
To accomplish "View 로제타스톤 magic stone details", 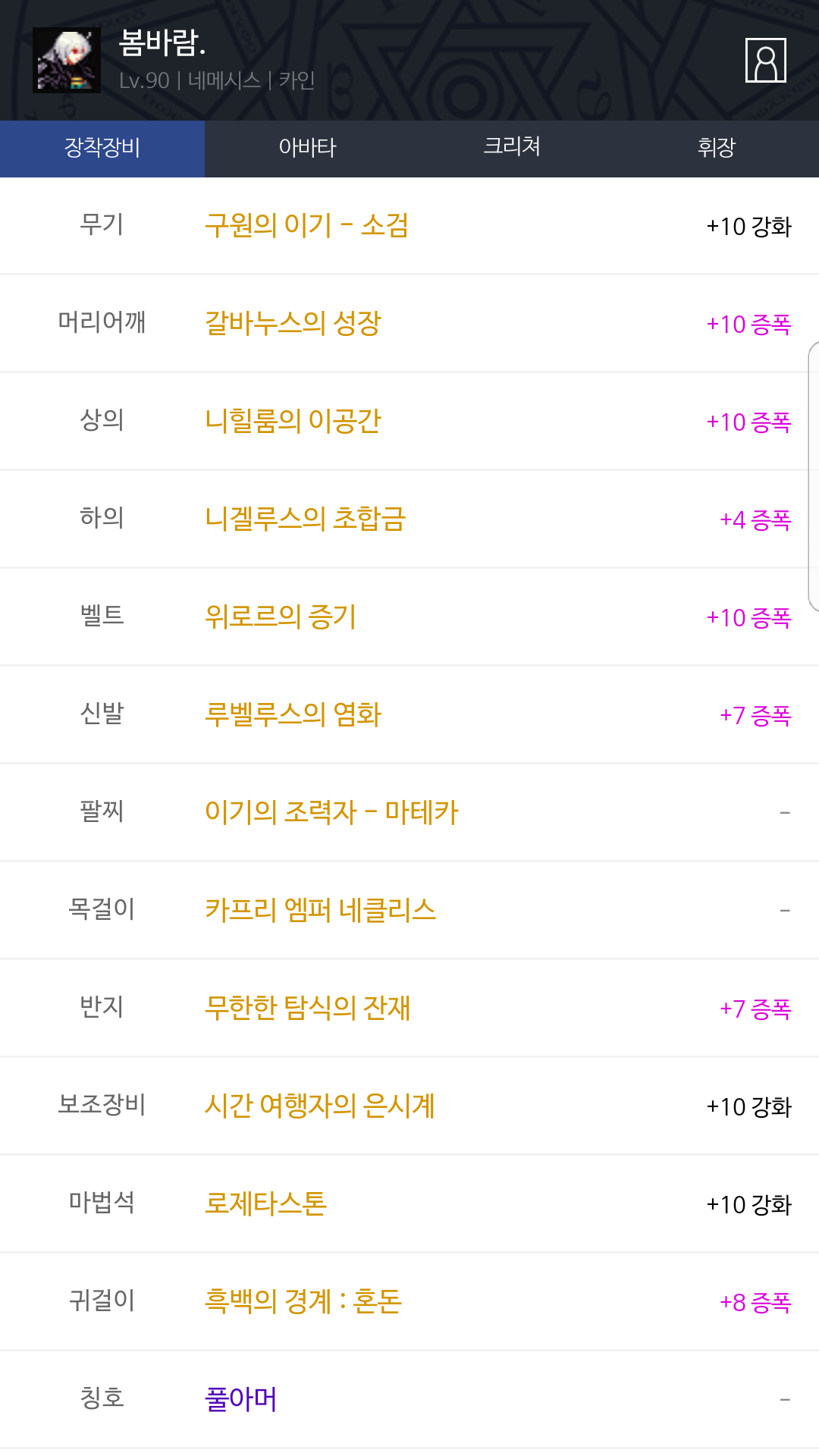I will (265, 1204).
